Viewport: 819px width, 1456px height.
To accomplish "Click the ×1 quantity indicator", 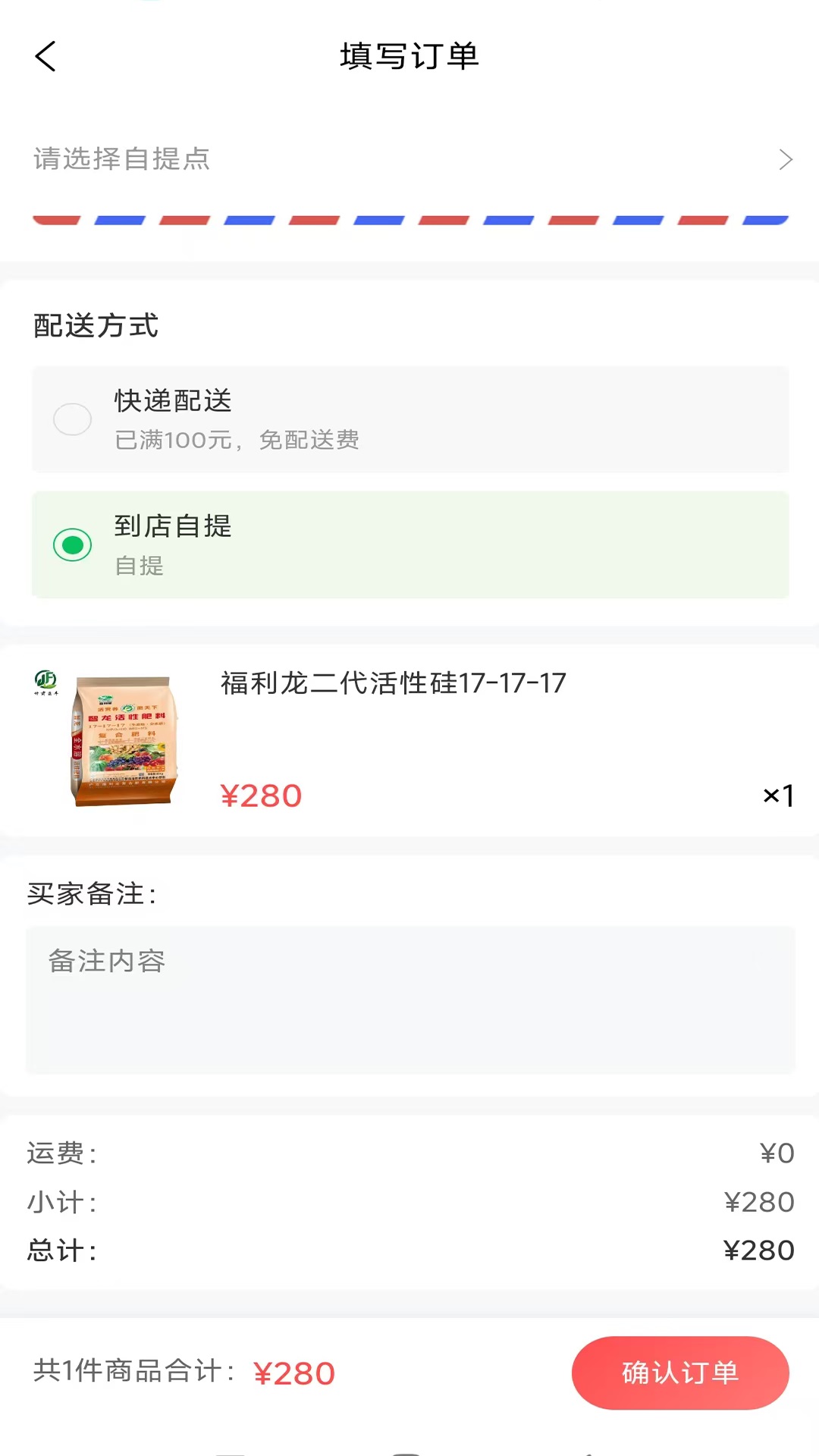I will point(778,794).
